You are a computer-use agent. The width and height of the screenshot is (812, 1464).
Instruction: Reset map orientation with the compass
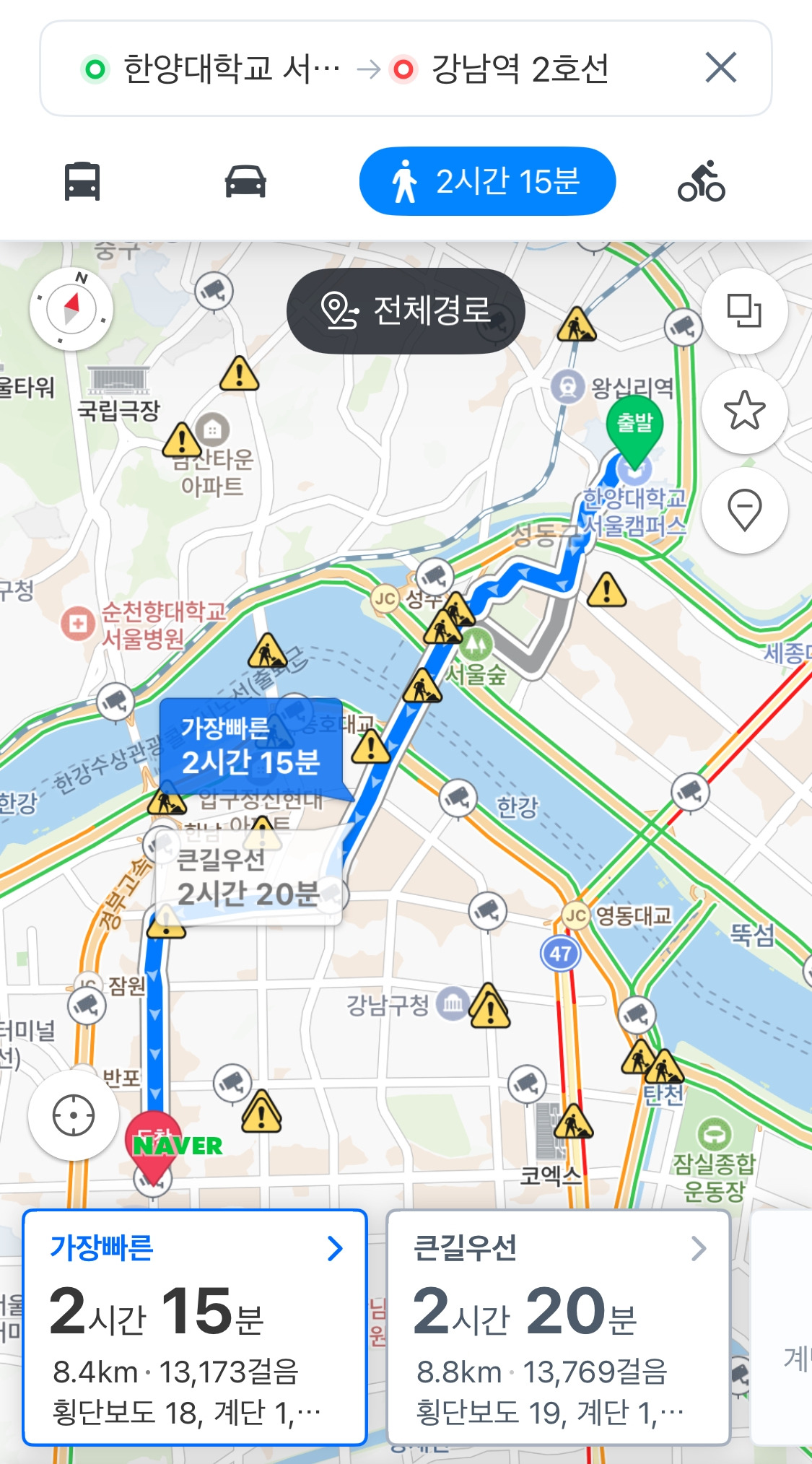point(71,309)
